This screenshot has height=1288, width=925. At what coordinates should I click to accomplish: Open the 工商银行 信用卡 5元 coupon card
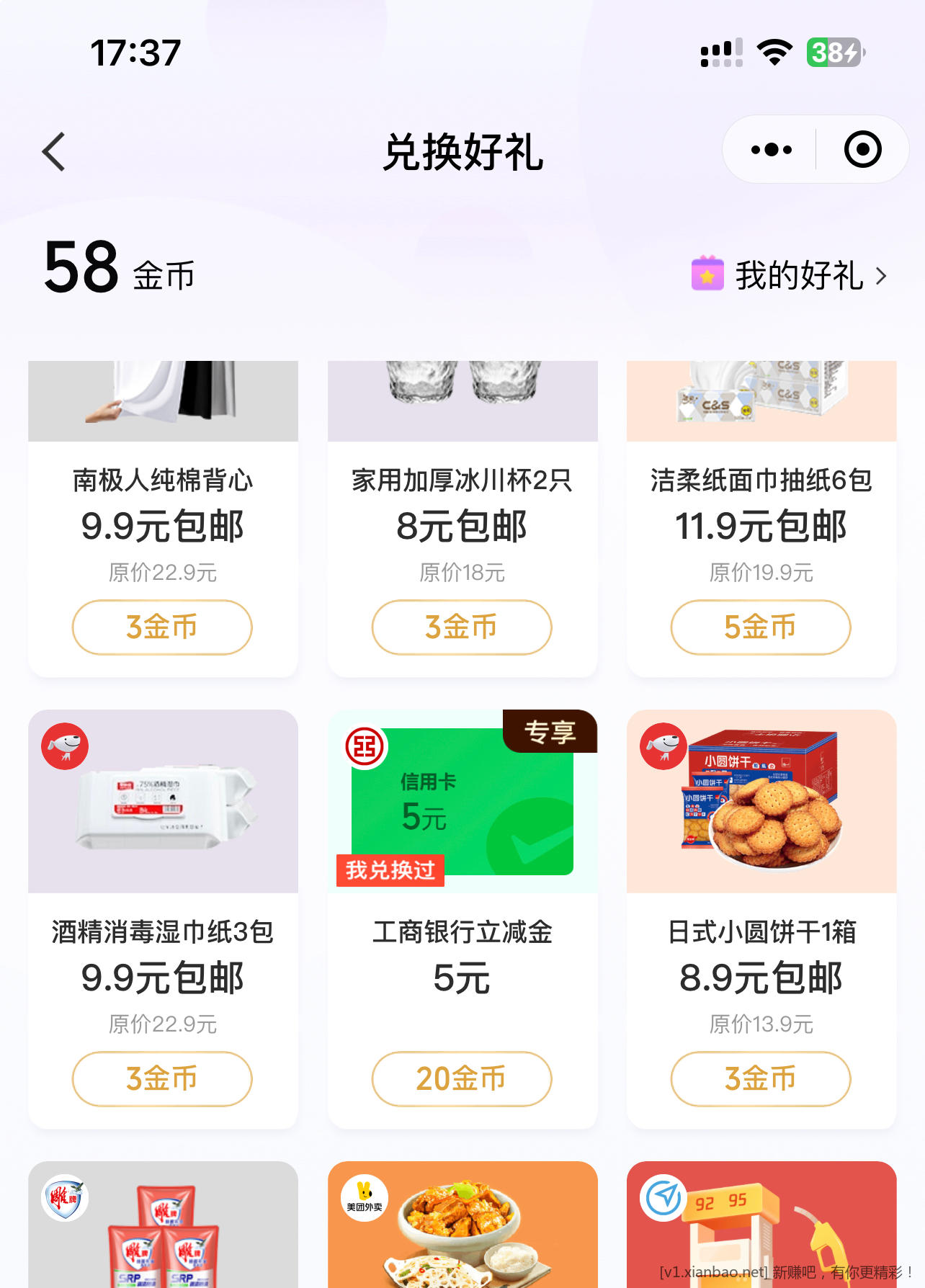coord(462,802)
